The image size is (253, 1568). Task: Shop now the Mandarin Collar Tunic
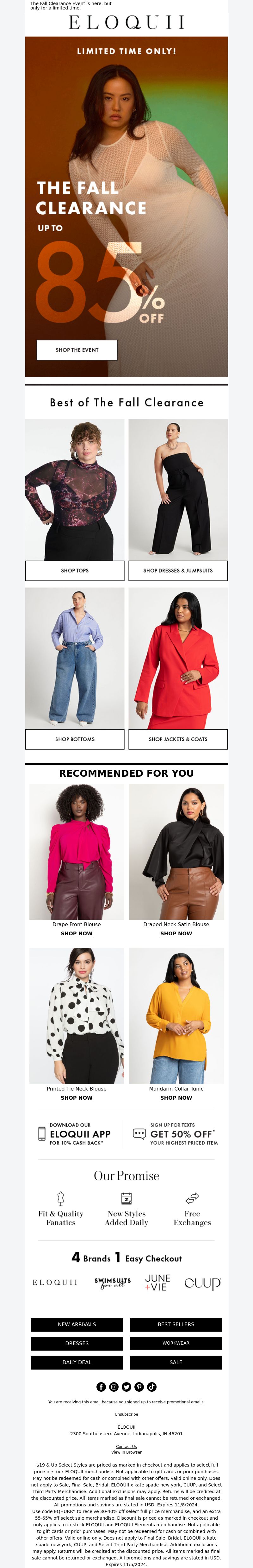176,1097
